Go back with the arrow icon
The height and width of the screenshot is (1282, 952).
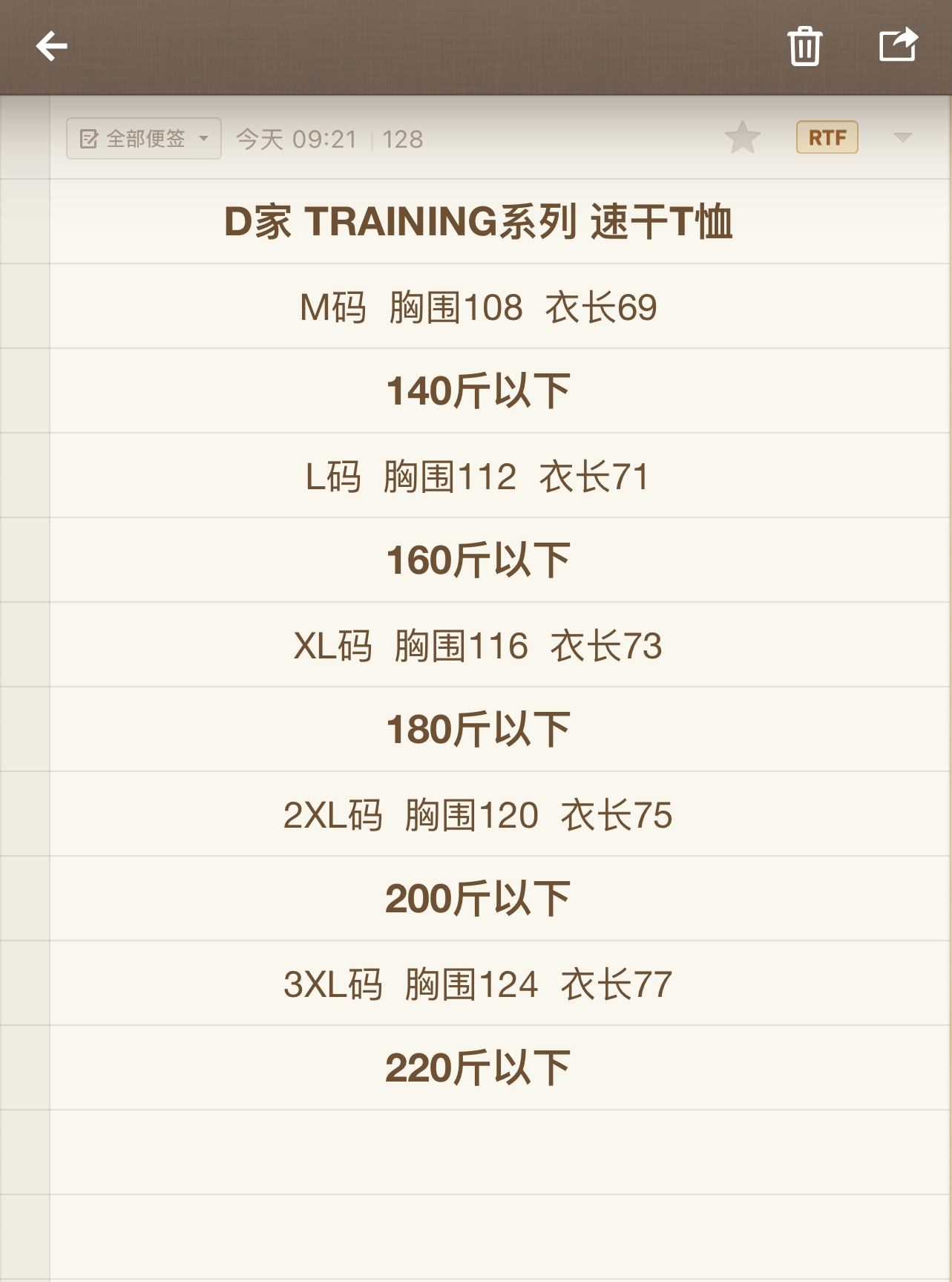52,46
